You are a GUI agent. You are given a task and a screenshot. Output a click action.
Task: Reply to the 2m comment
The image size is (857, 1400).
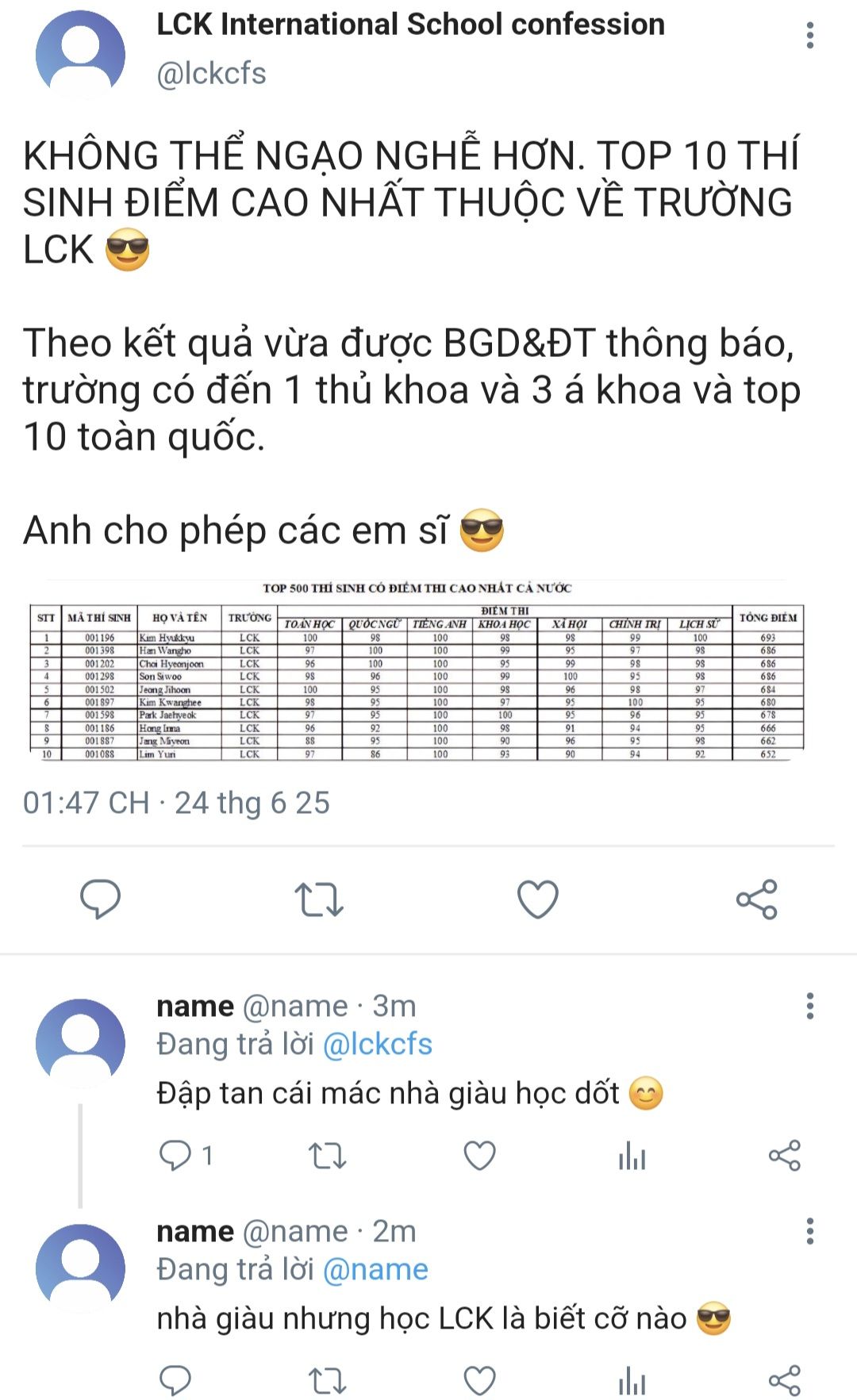(175, 1381)
